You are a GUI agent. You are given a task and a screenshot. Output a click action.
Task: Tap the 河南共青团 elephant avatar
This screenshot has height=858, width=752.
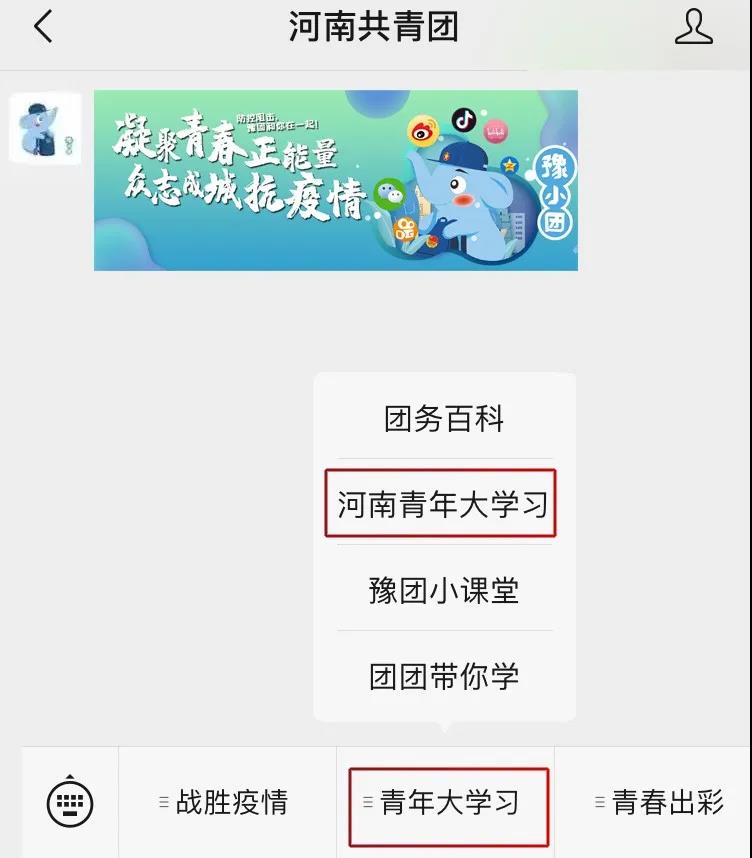click(44, 128)
